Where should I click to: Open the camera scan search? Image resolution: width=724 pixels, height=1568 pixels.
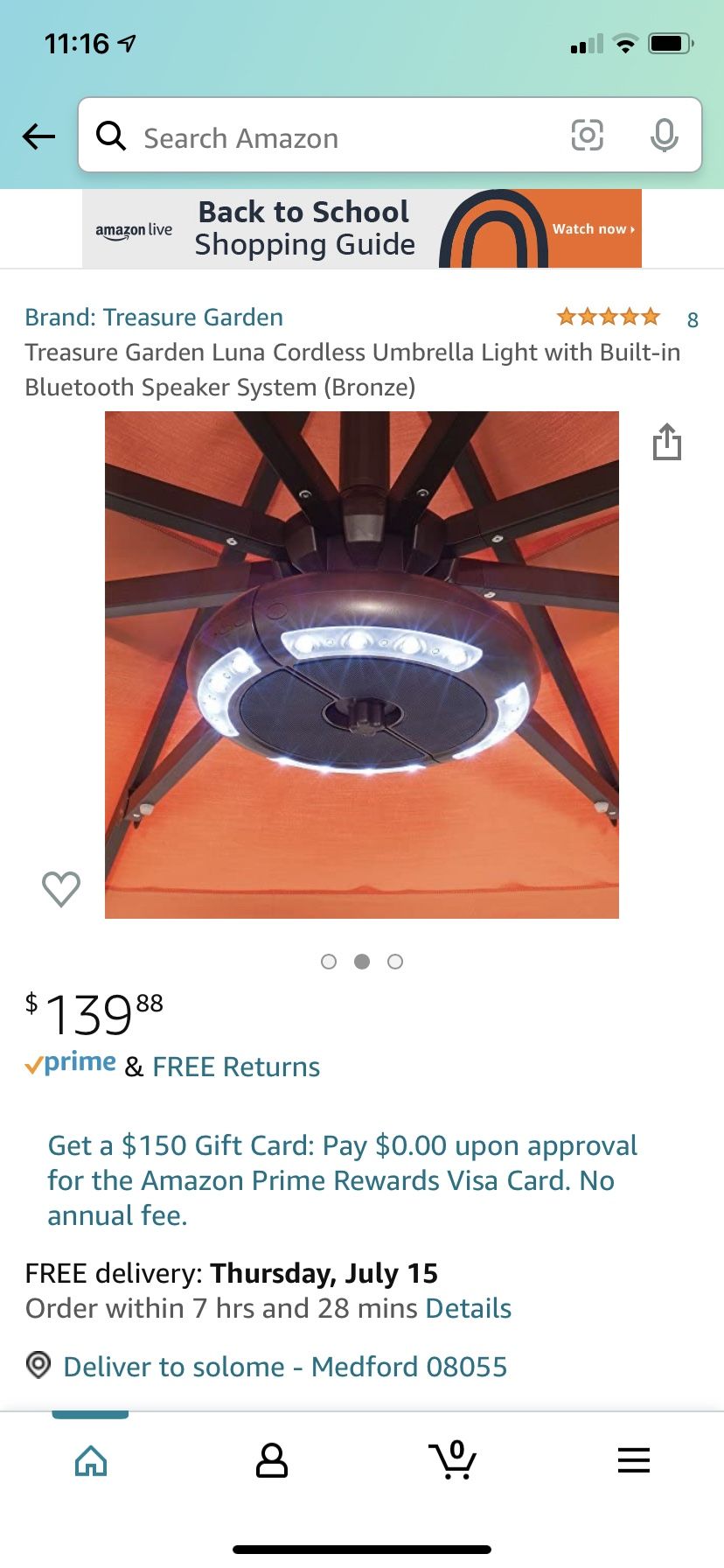tap(587, 136)
